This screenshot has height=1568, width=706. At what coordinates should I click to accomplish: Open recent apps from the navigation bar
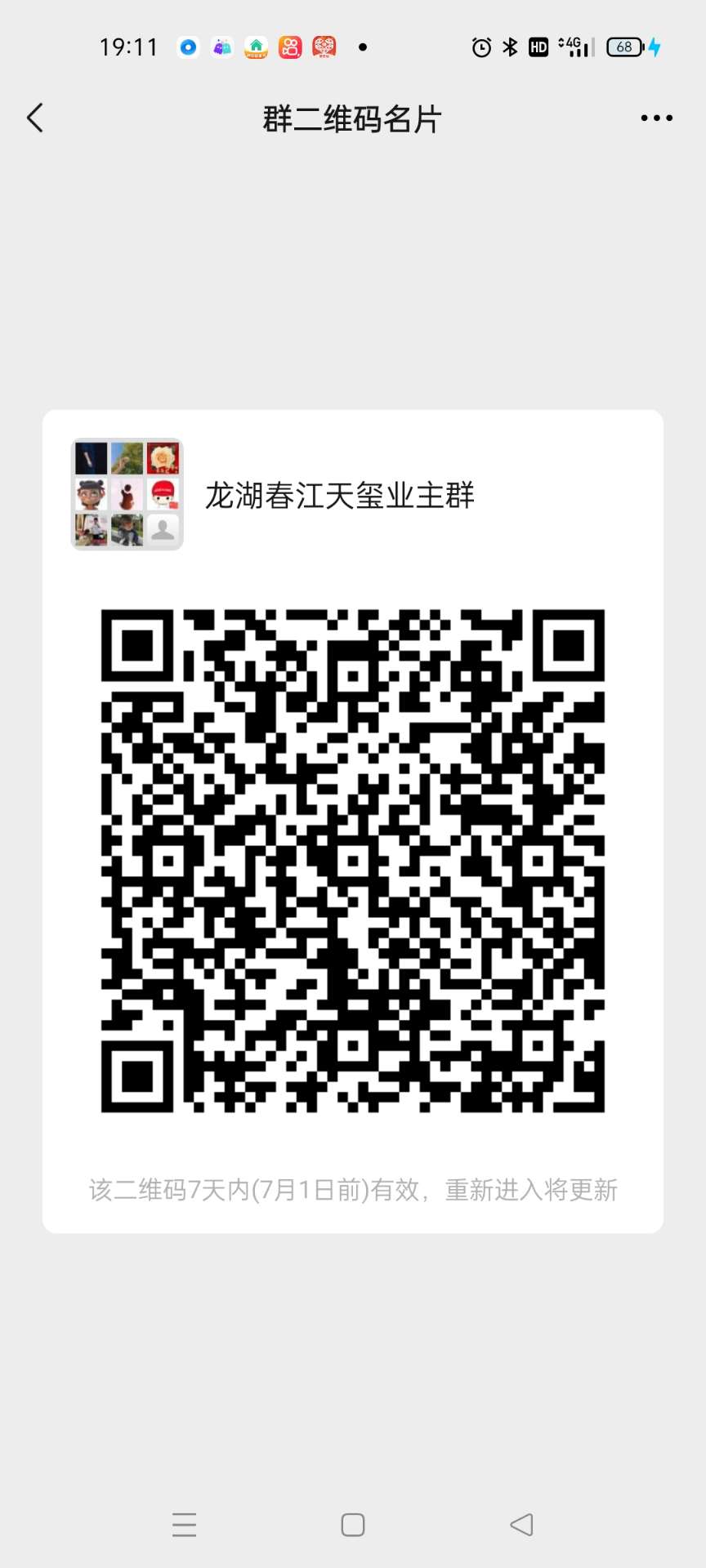tap(185, 1525)
